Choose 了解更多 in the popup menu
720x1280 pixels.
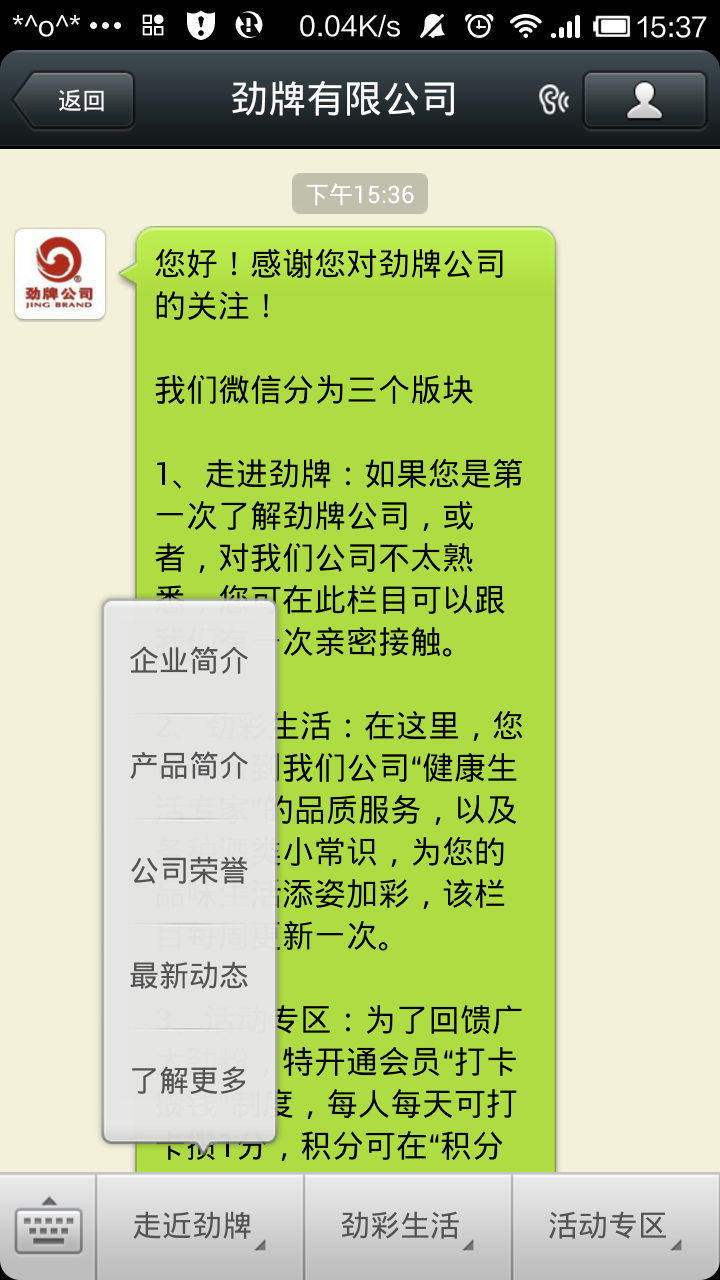tap(189, 1081)
